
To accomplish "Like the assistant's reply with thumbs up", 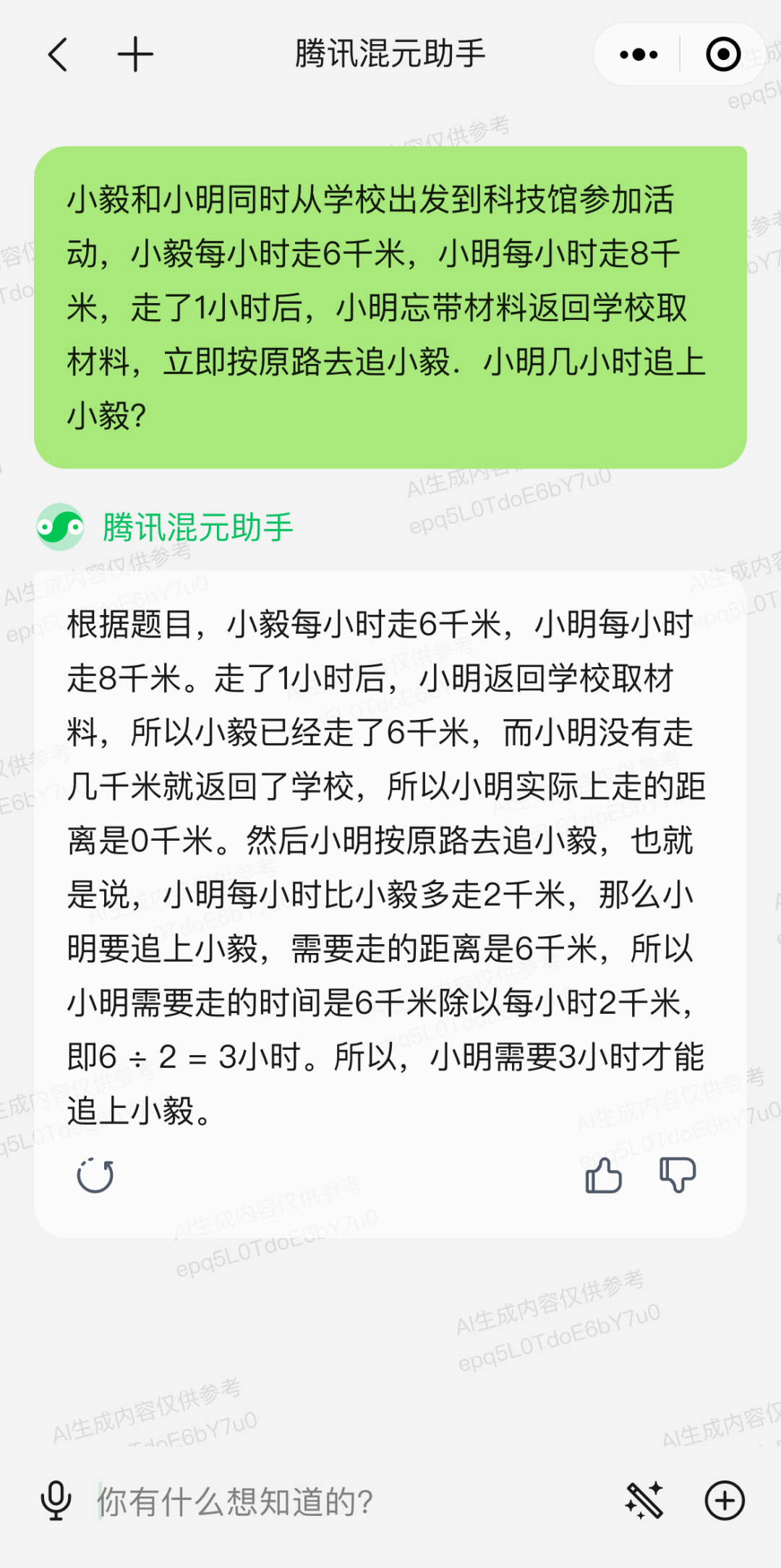I will 603,1175.
